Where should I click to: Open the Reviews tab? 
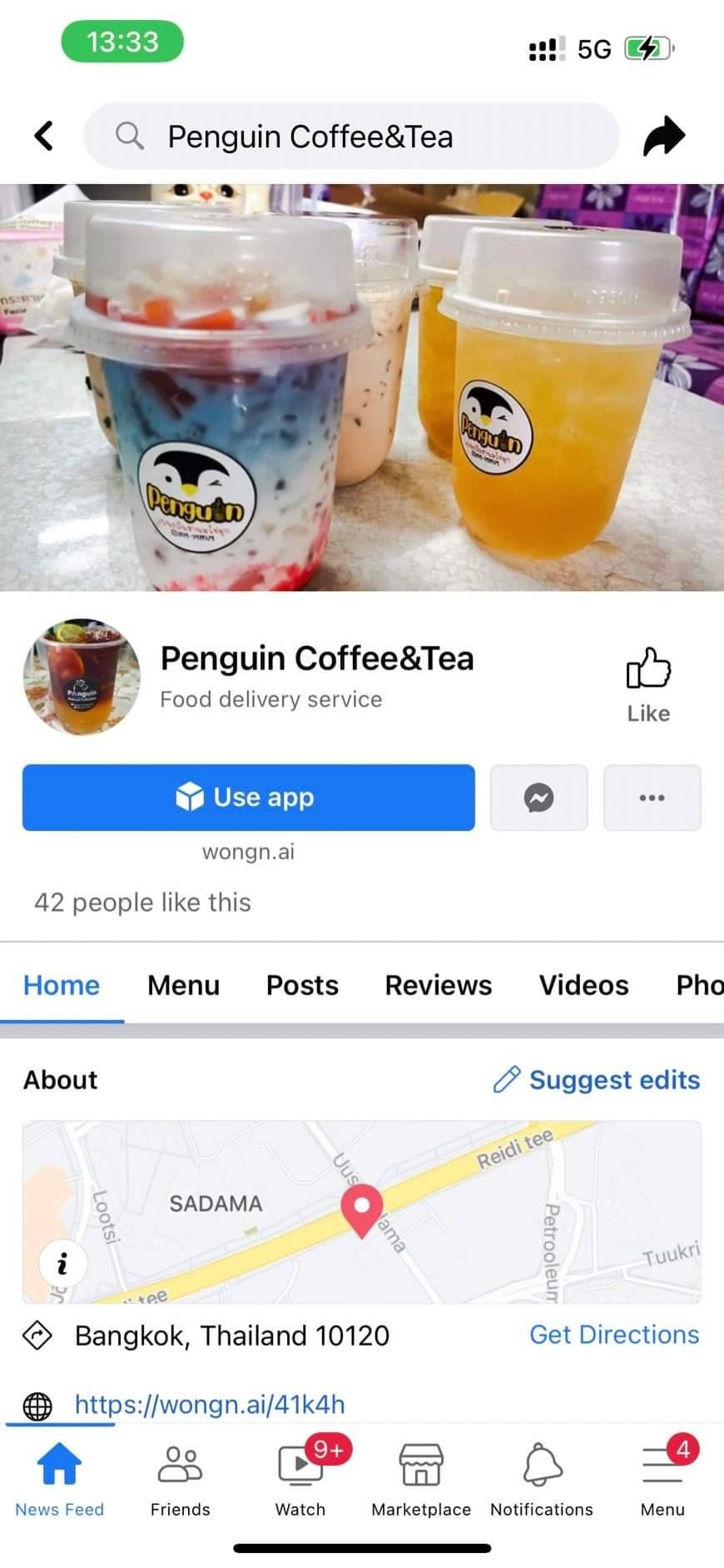click(438, 985)
